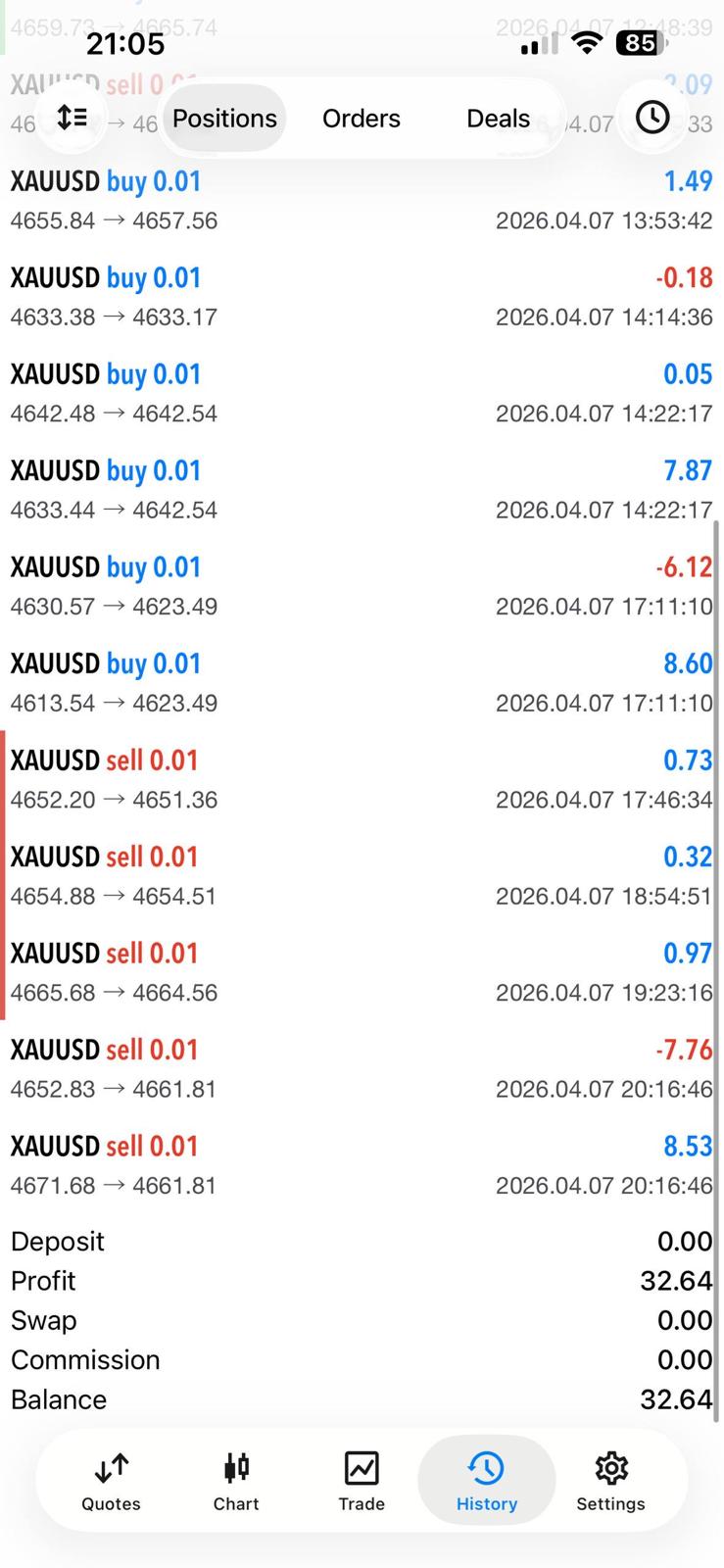Select the Positions segment

tap(224, 119)
